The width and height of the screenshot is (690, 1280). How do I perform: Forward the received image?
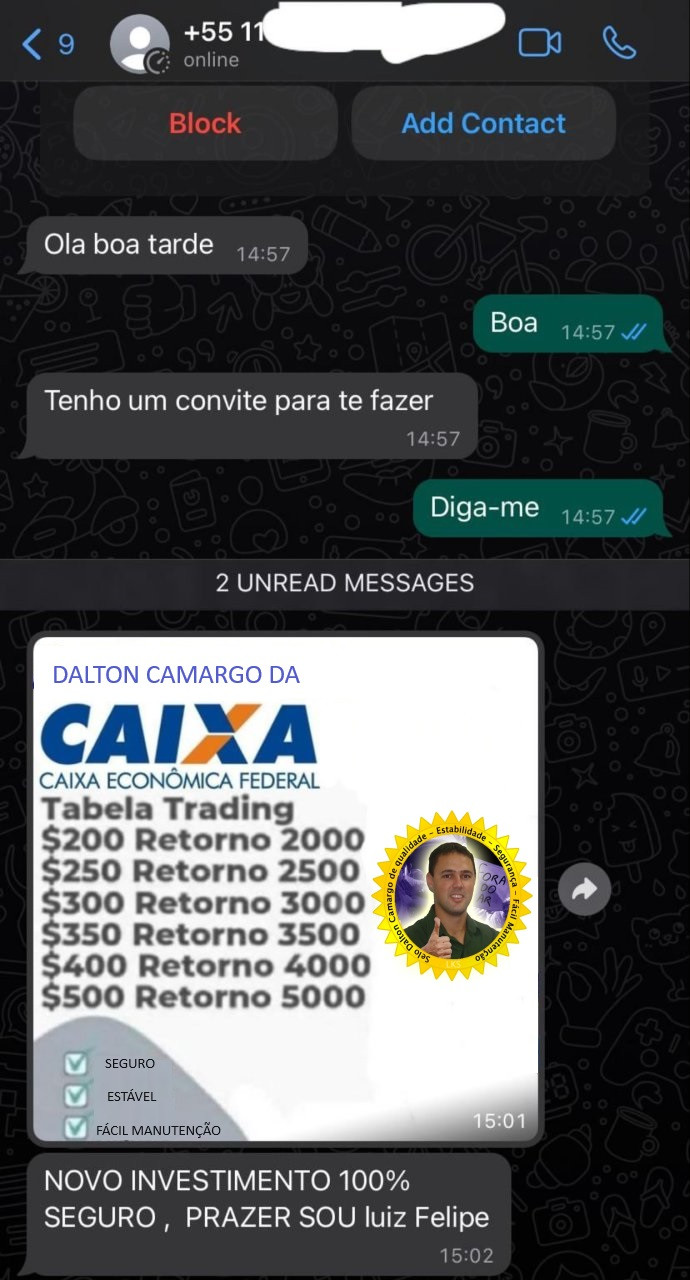point(584,888)
